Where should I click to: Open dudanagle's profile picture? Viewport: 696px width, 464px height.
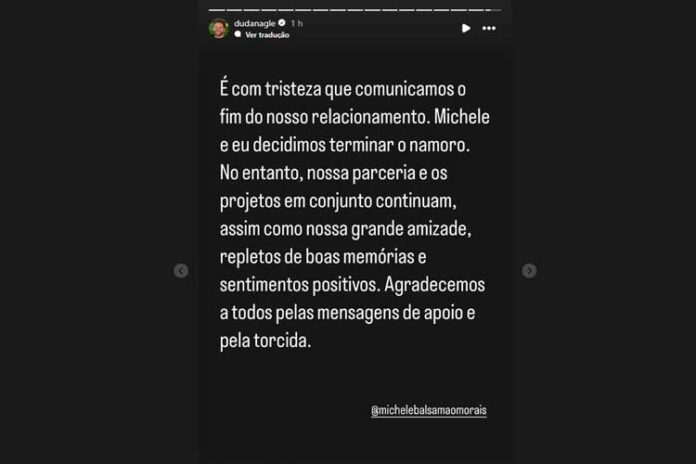click(x=217, y=28)
